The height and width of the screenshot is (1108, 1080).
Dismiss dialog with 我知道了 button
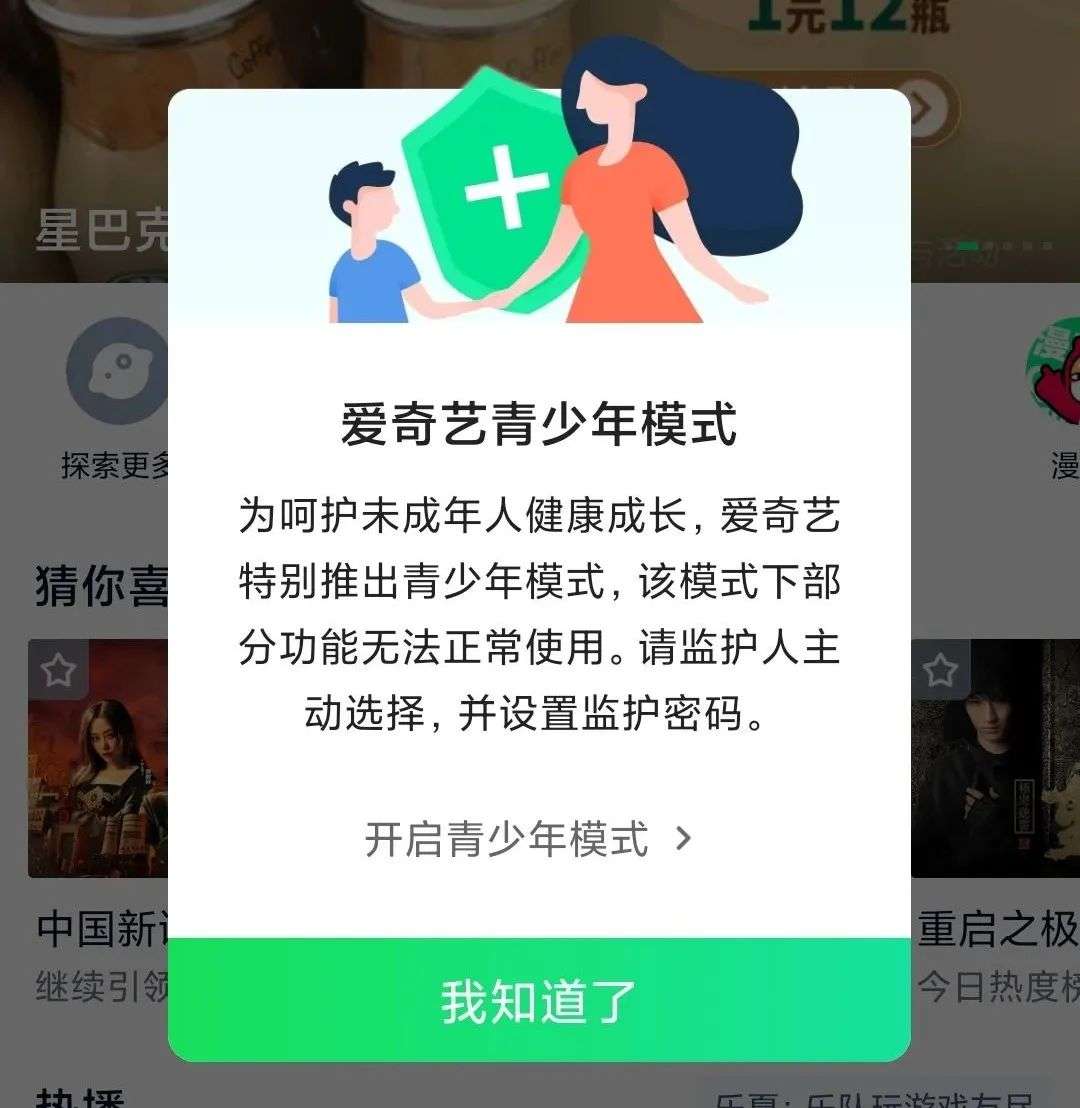click(539, 1000)
